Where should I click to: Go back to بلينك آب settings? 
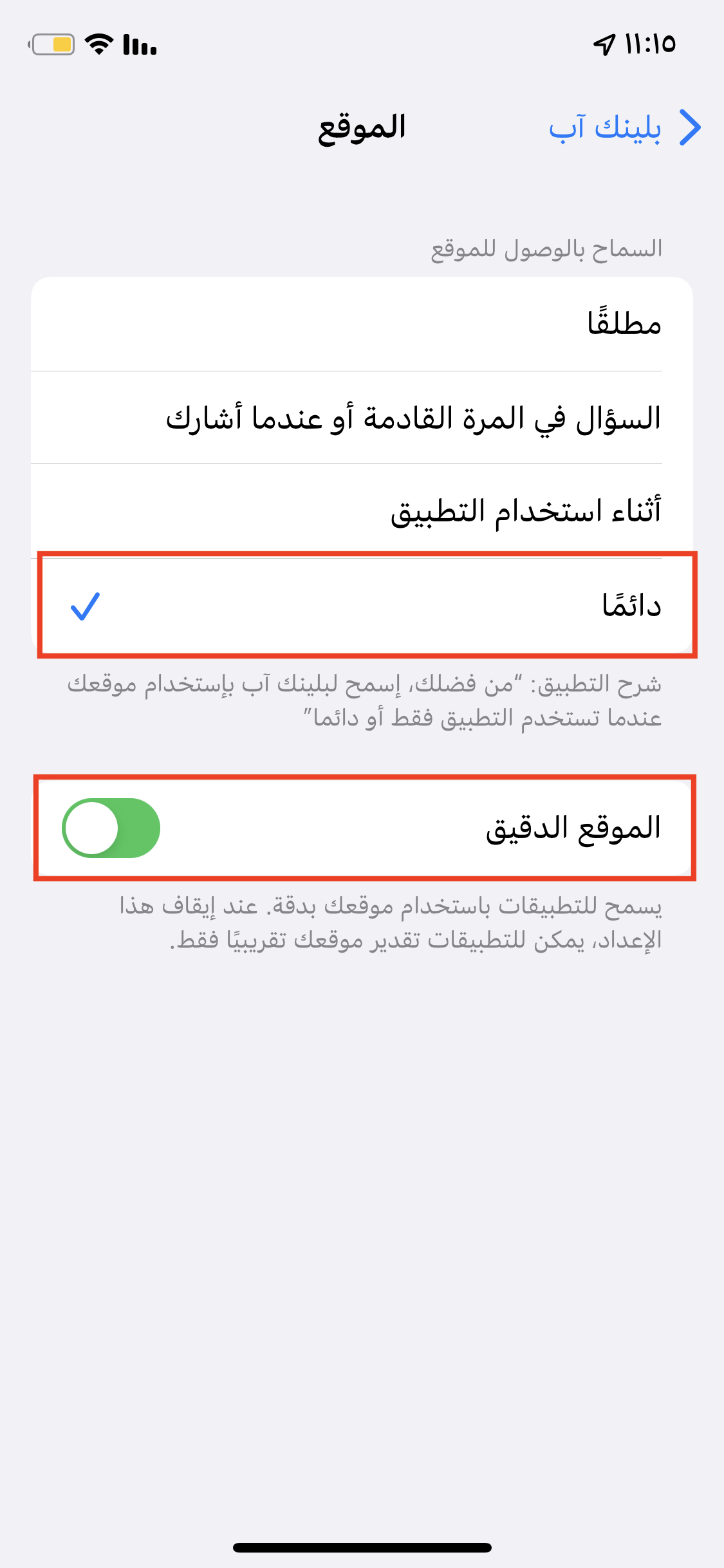(624, 127)
